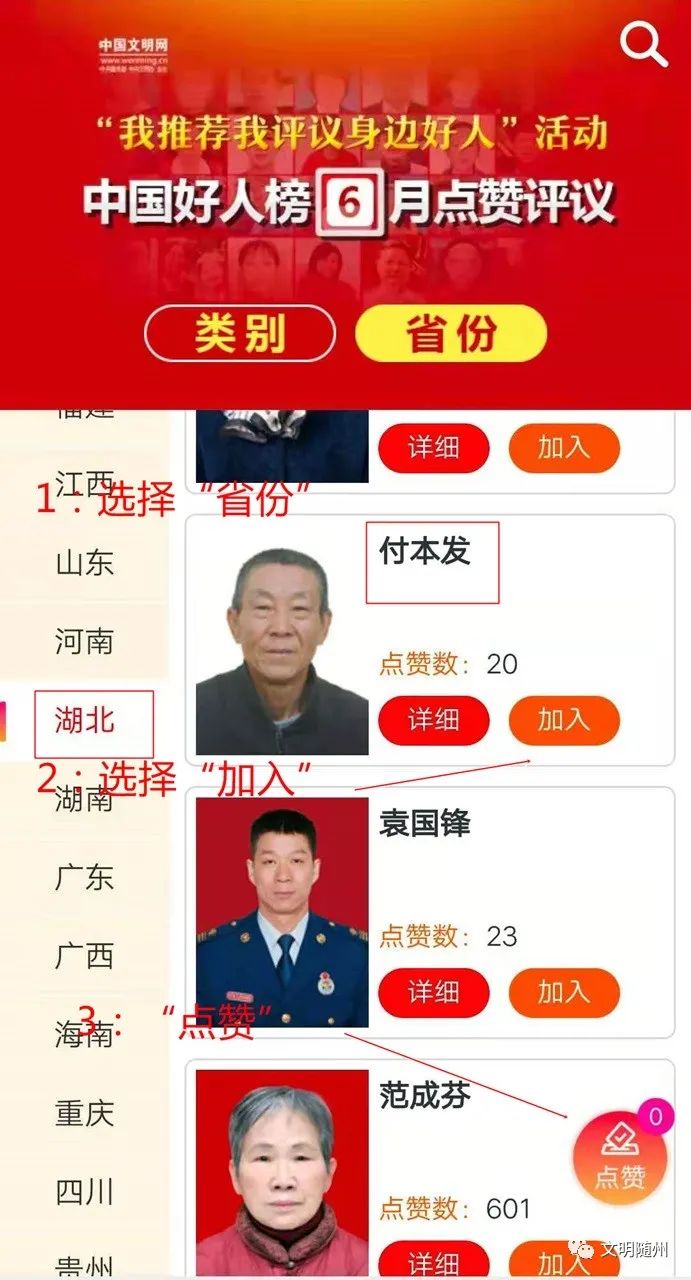This screenshot has height=1280, width=691.
Task: Open the search magnifier icon
Action: 642,45
